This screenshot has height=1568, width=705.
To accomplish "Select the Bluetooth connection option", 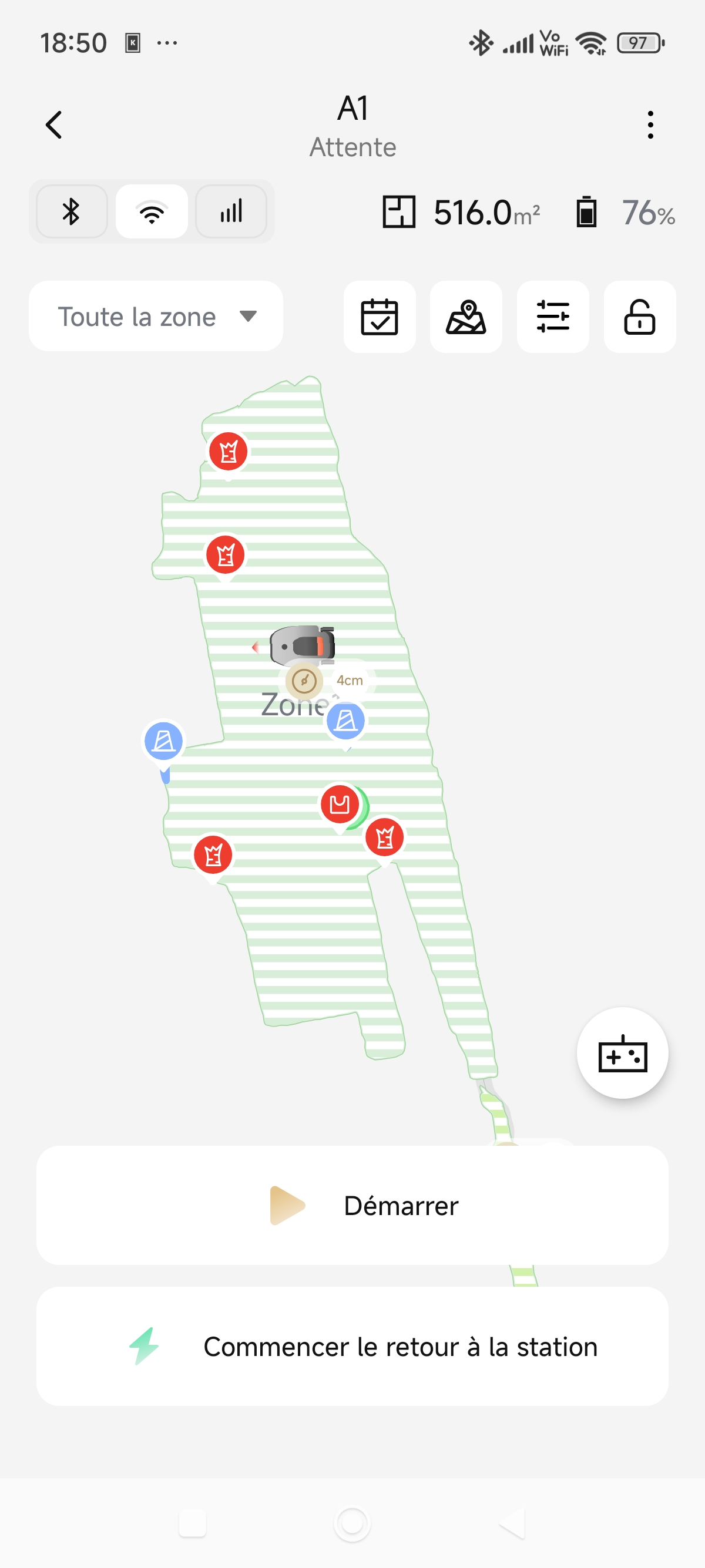I will [72, 212].
